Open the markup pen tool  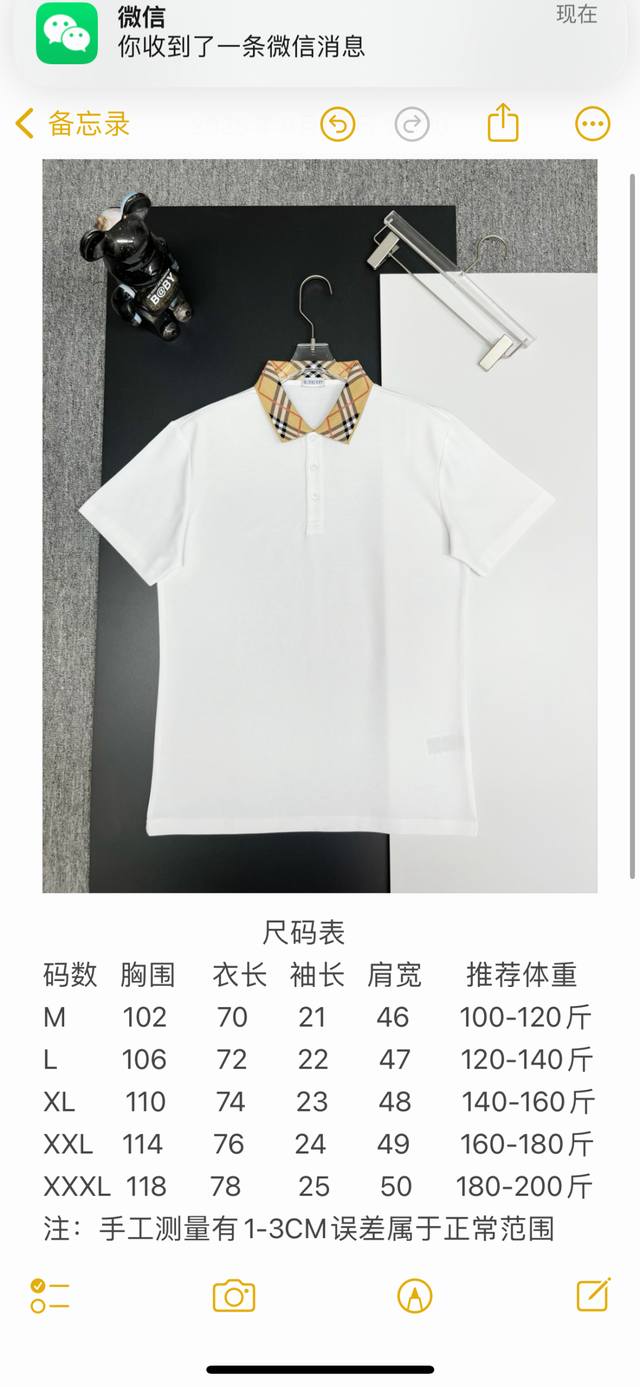pos(414,1296)
